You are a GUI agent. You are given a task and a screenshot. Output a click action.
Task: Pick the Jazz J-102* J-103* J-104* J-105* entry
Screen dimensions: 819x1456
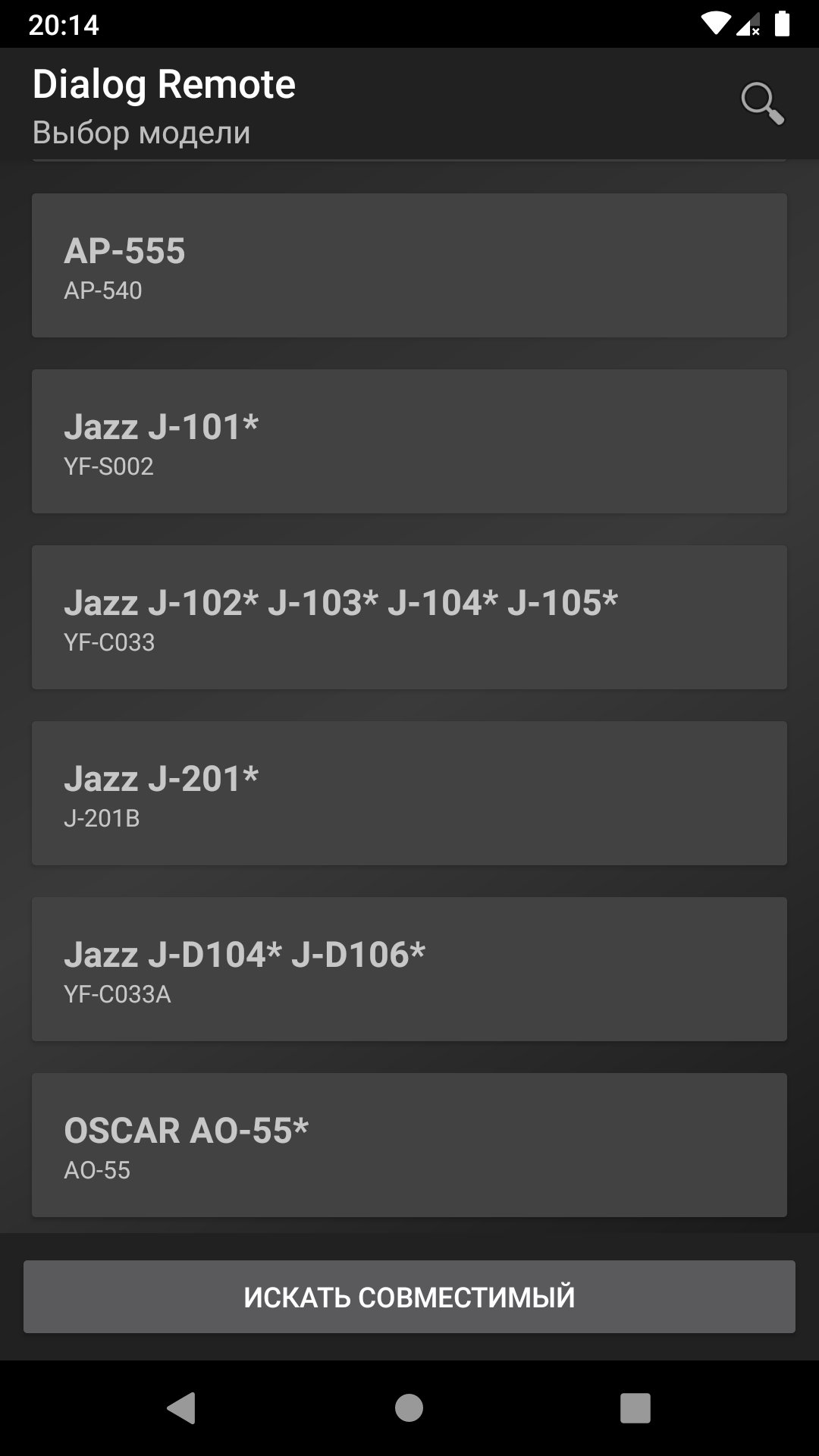pyautogui.click(x=409, y=617)
